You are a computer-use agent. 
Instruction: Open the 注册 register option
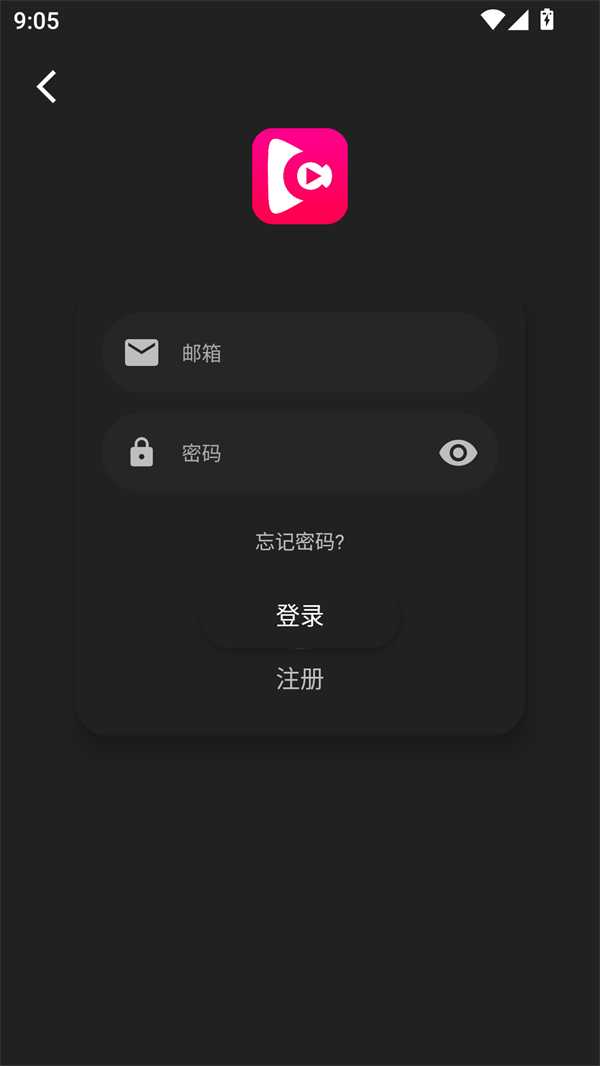[x=300, y=680]
